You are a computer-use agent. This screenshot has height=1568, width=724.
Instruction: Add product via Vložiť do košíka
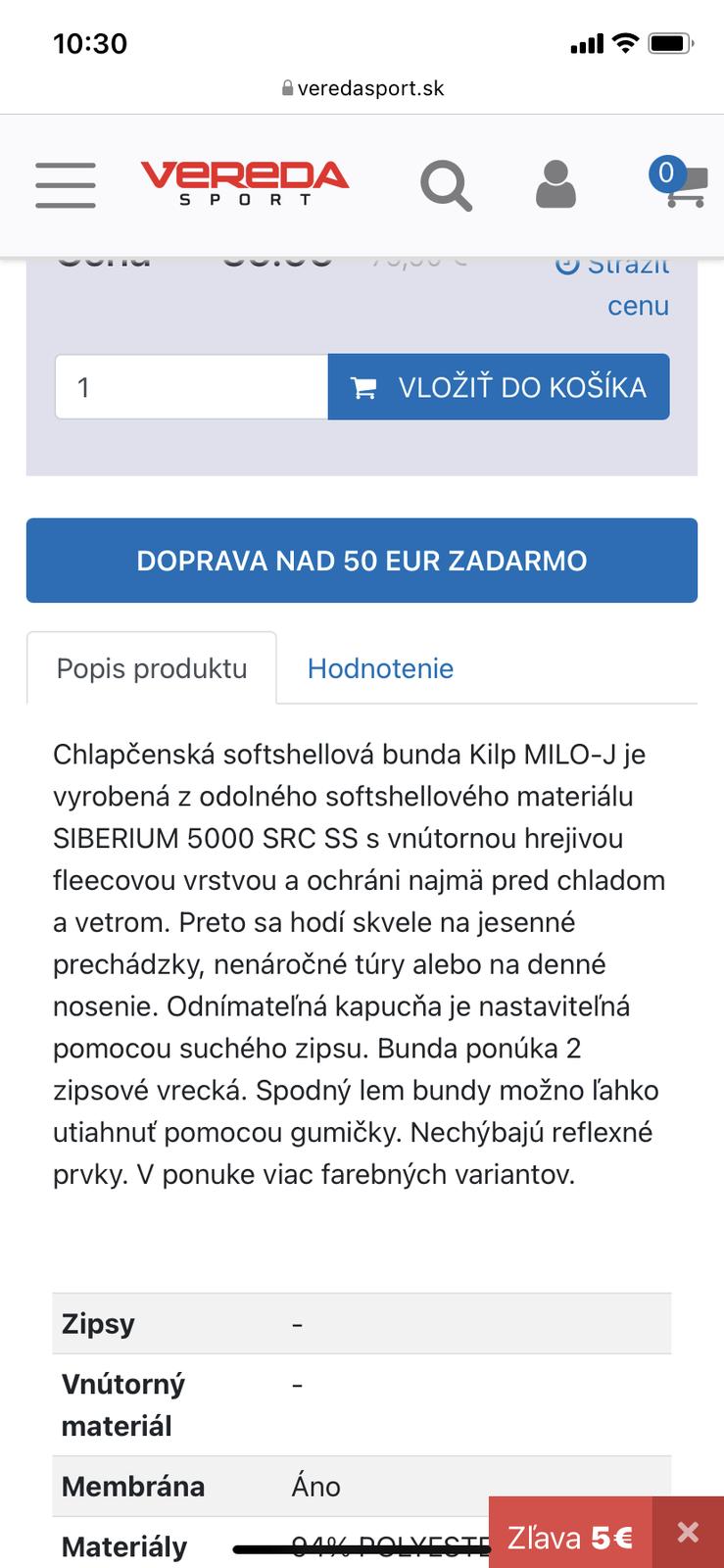[x=499, y=387]
